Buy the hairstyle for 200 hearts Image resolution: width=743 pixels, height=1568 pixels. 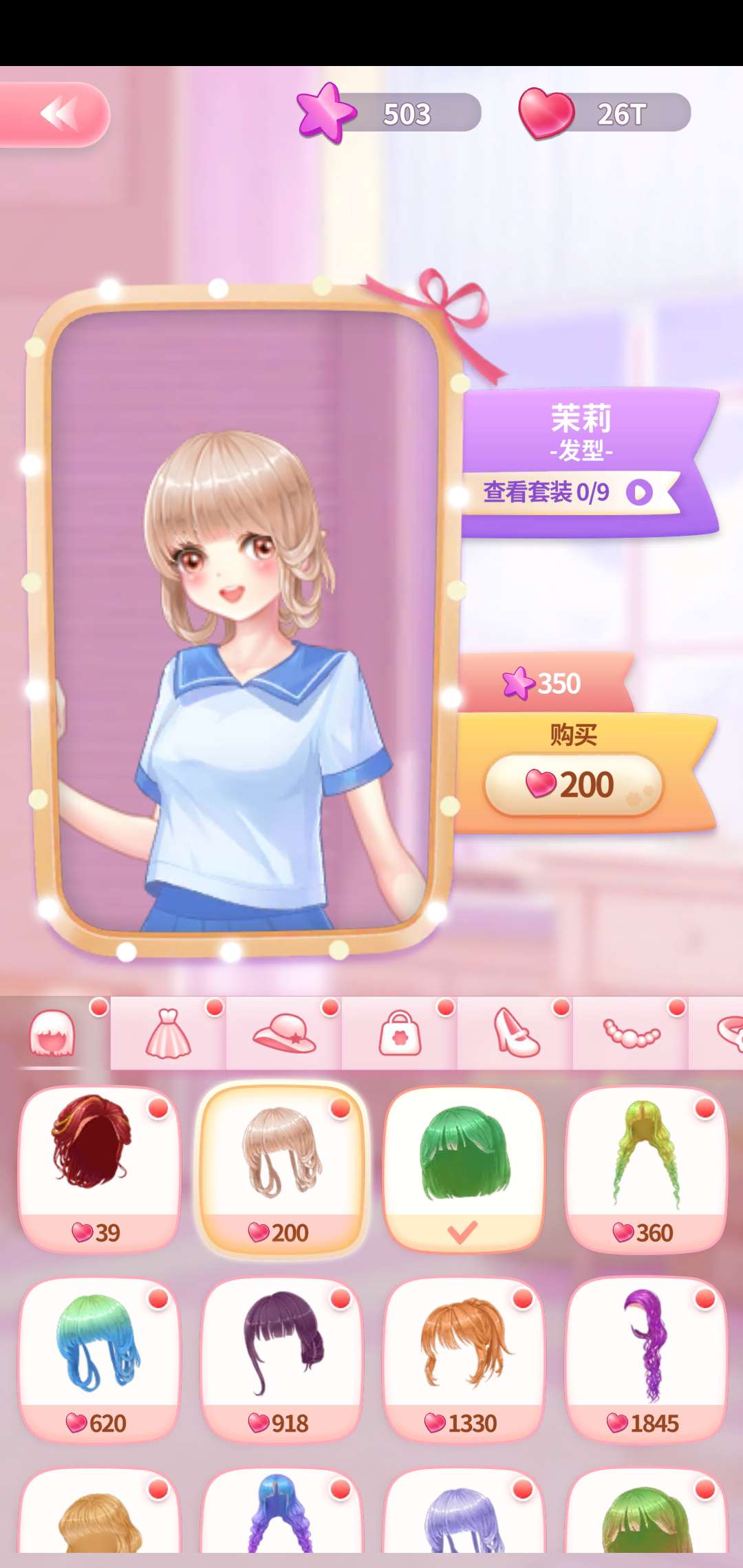point(574,785)
